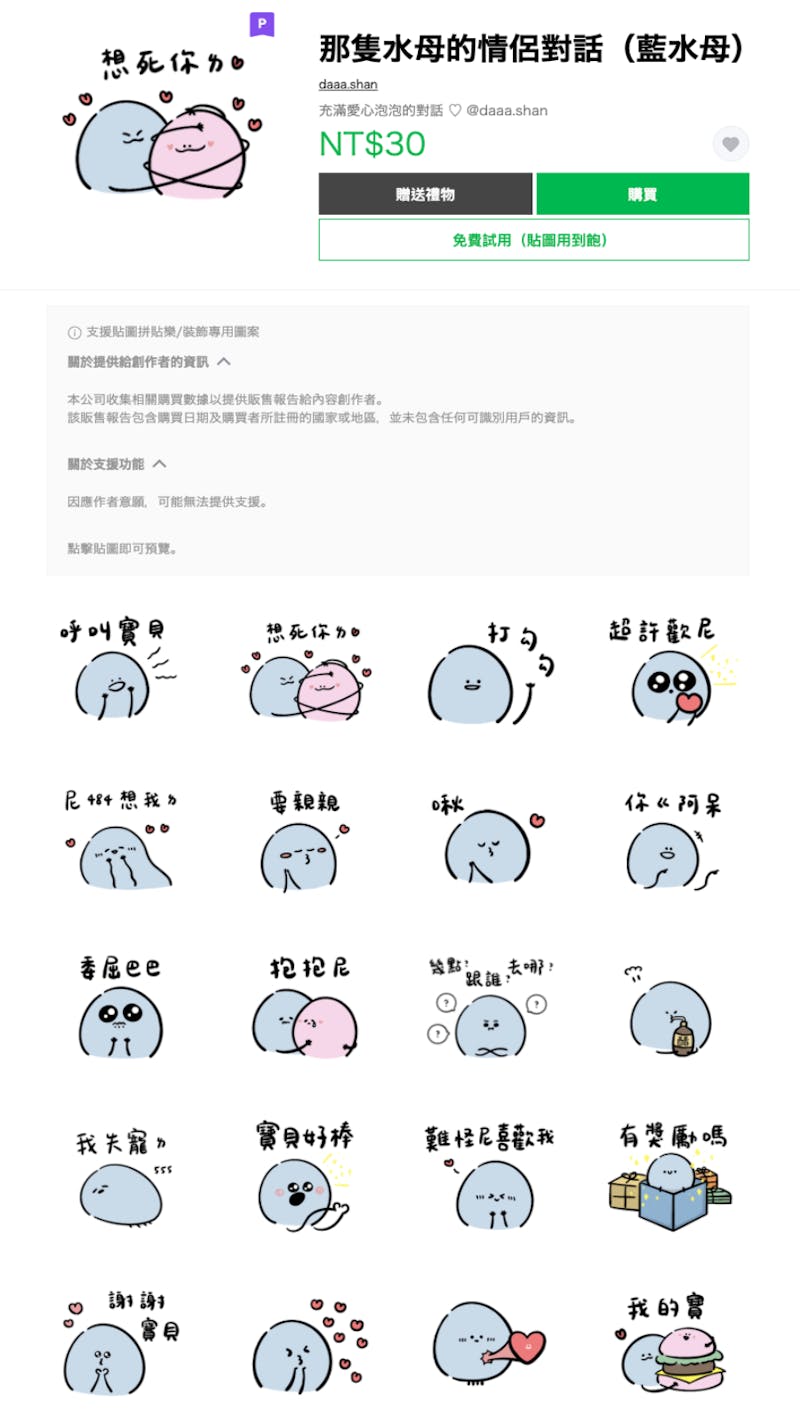Add sticker set to wishlist heart
Viewport: 800px width, 1422px height.
pos(731,144)
